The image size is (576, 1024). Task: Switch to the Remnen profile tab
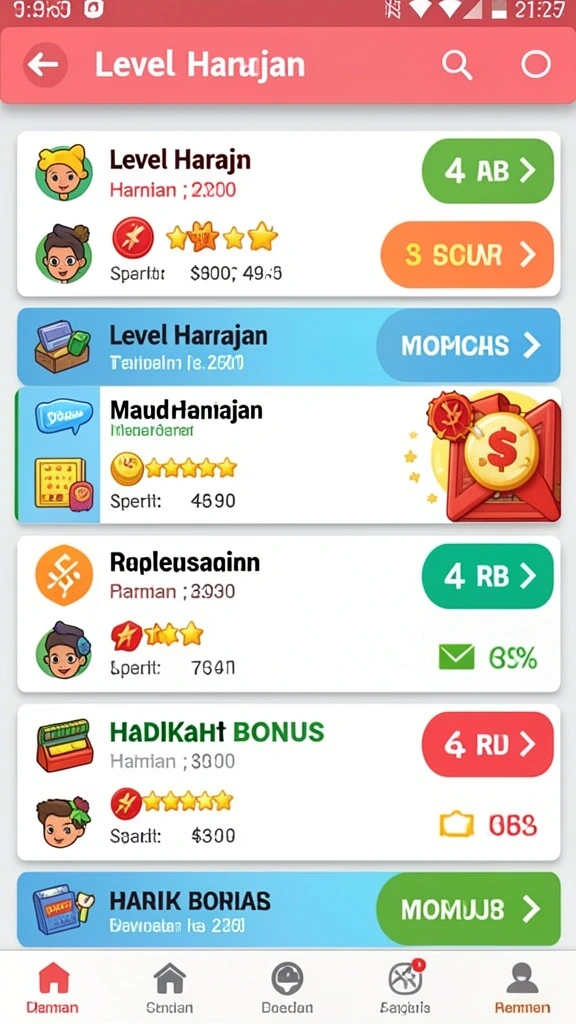[x=522, y=987]
